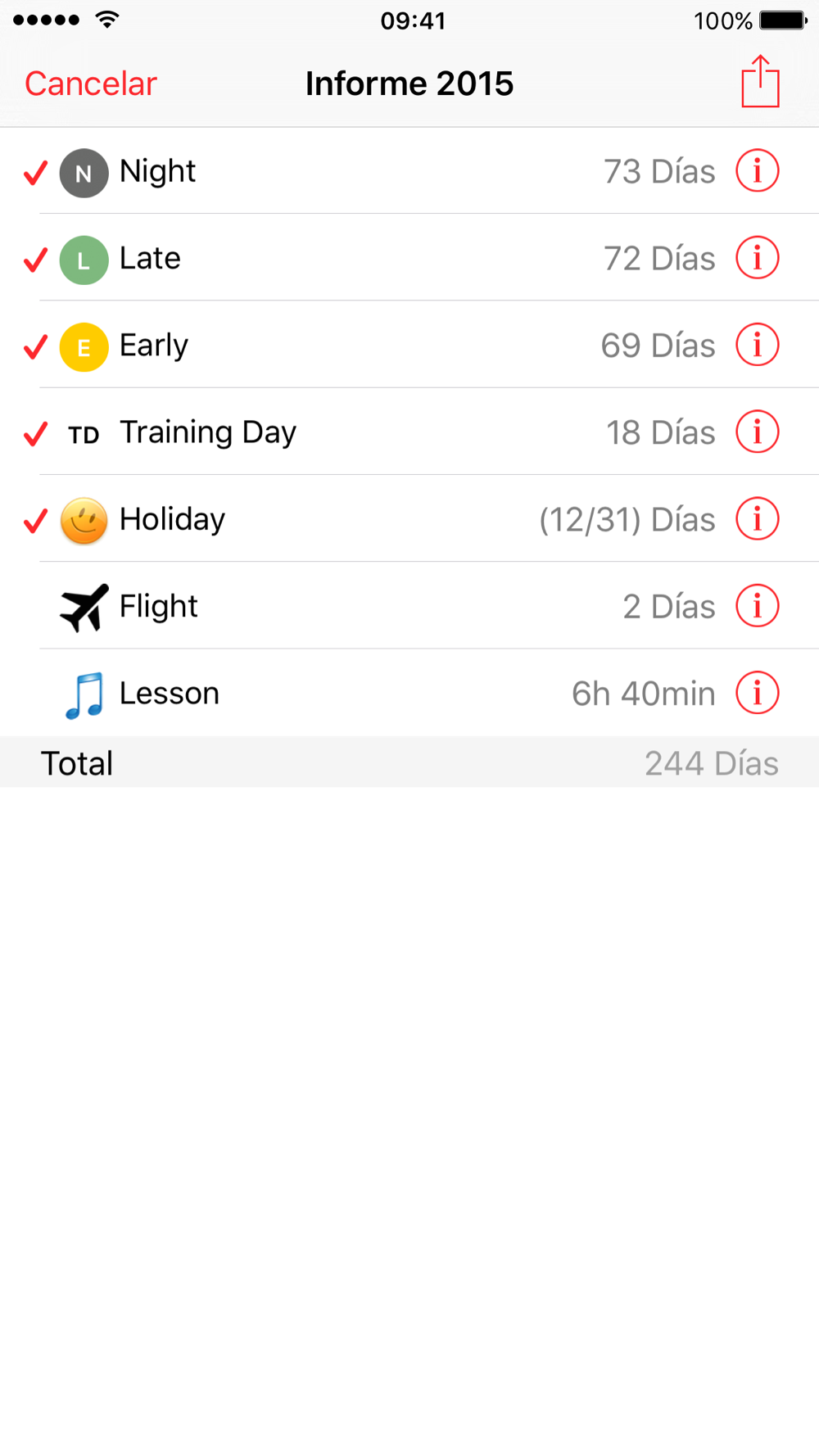Uncheck the Training Day row
Viewport: 819px width, 1456px height.
pos(409,432)
